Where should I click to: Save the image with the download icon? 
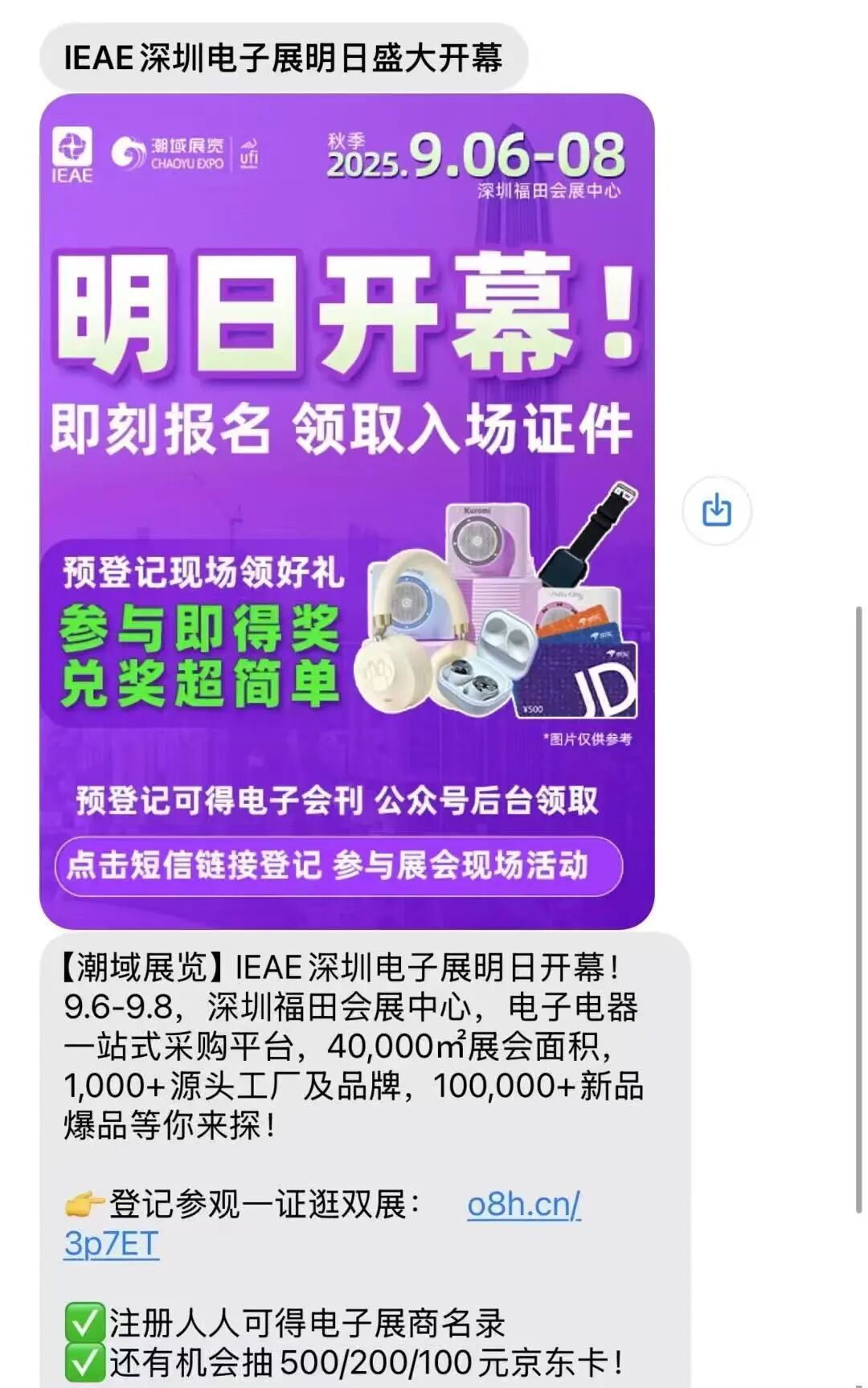716,510
